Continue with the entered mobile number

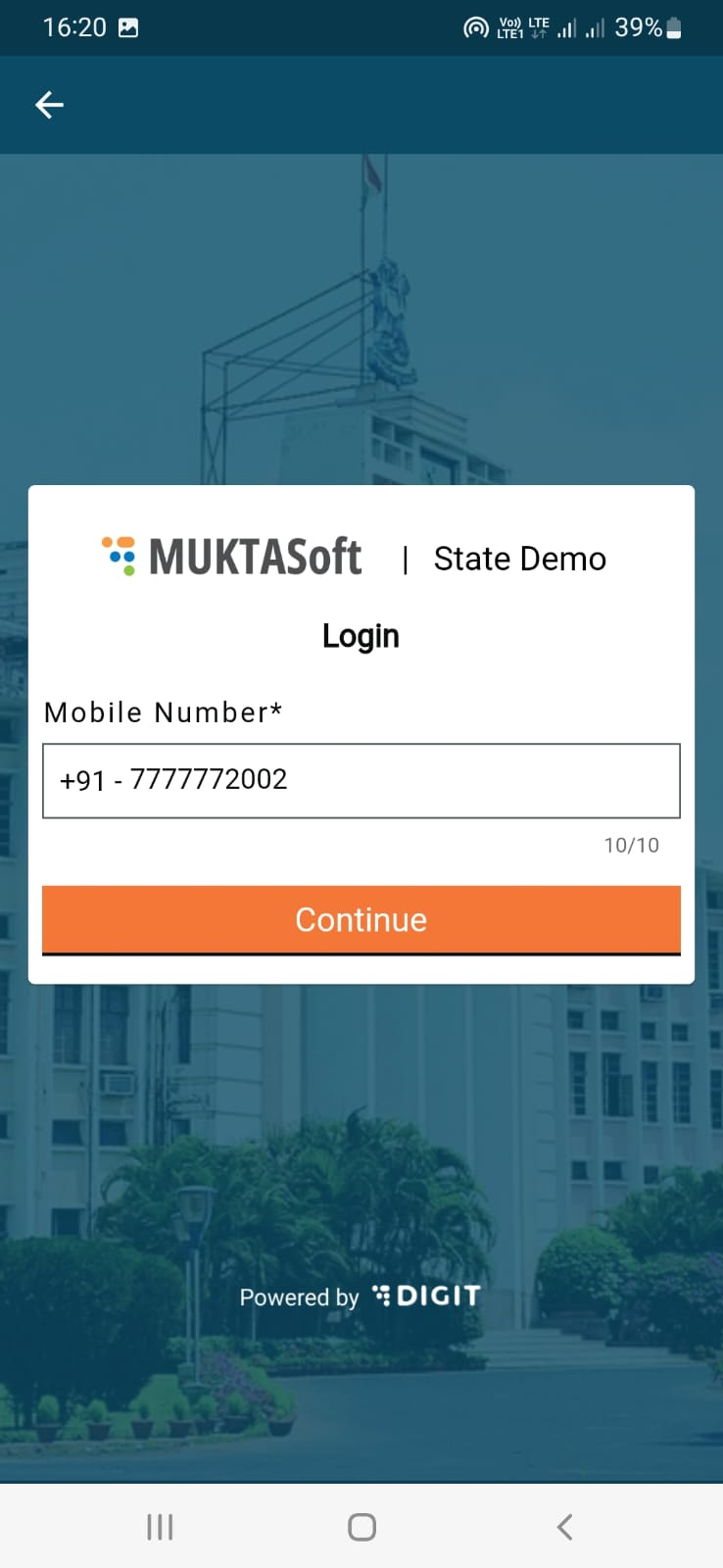(361, 919)
